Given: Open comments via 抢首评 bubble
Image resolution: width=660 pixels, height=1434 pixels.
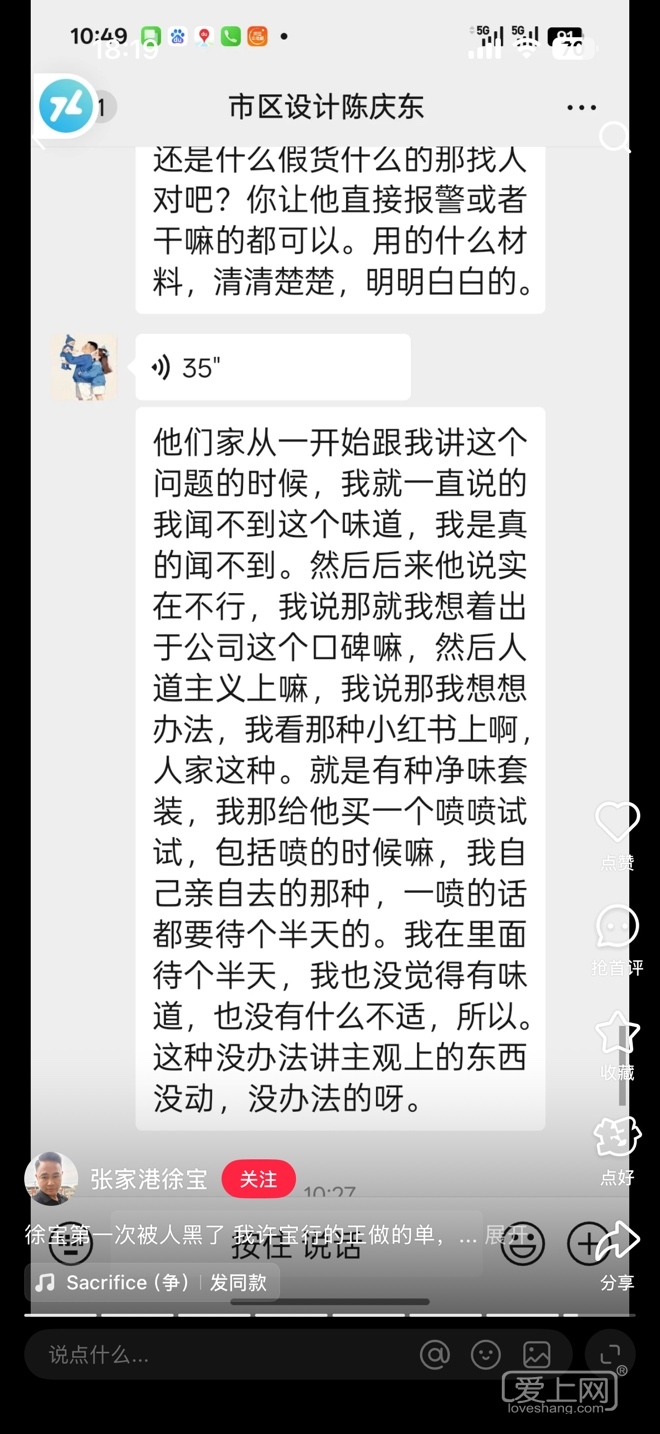Looking at the screenshot, I should tap(617, 927).
